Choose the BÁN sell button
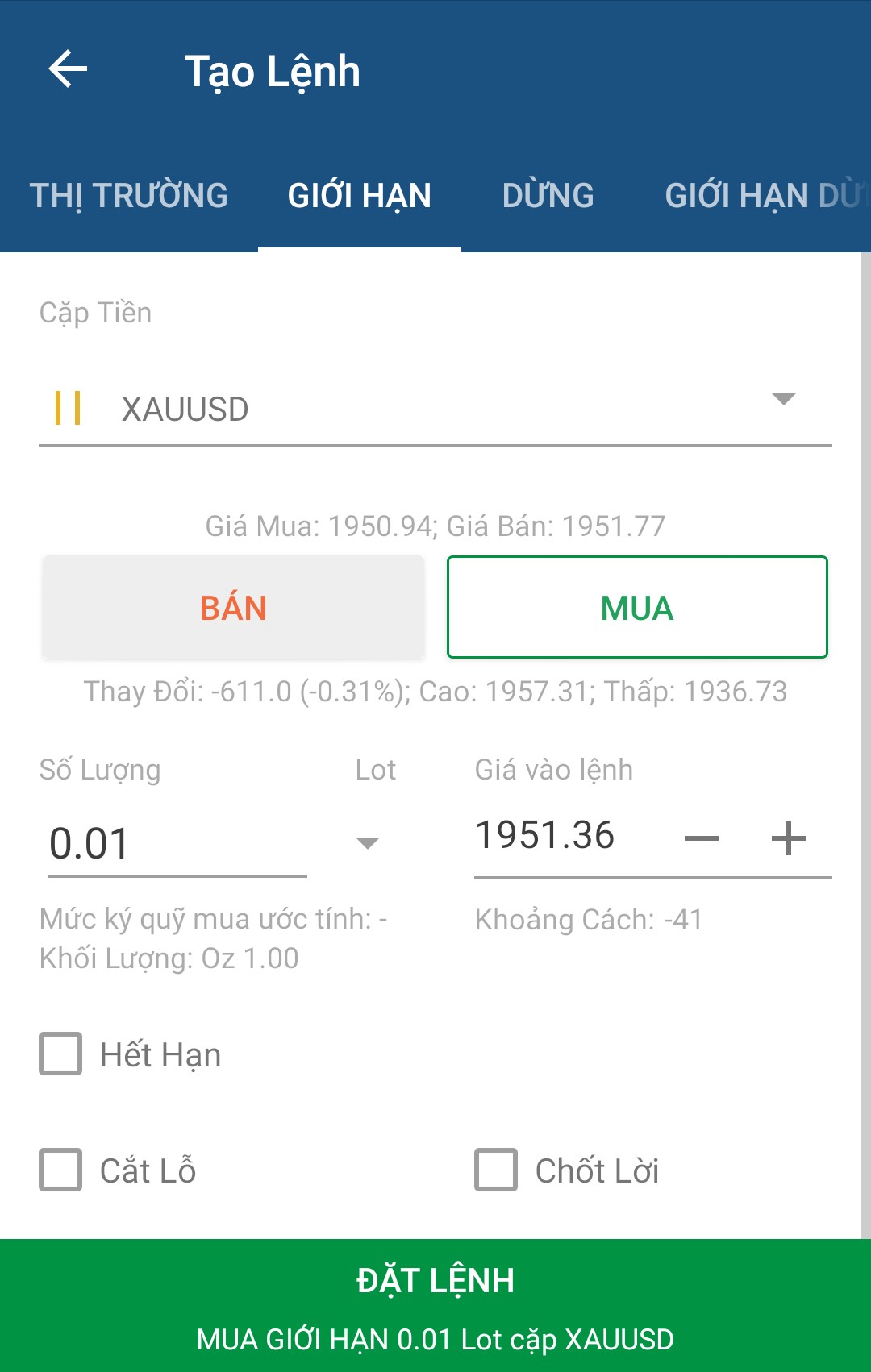The height and width of the screenshot is (1372, 871). click(x=233, y=608)
